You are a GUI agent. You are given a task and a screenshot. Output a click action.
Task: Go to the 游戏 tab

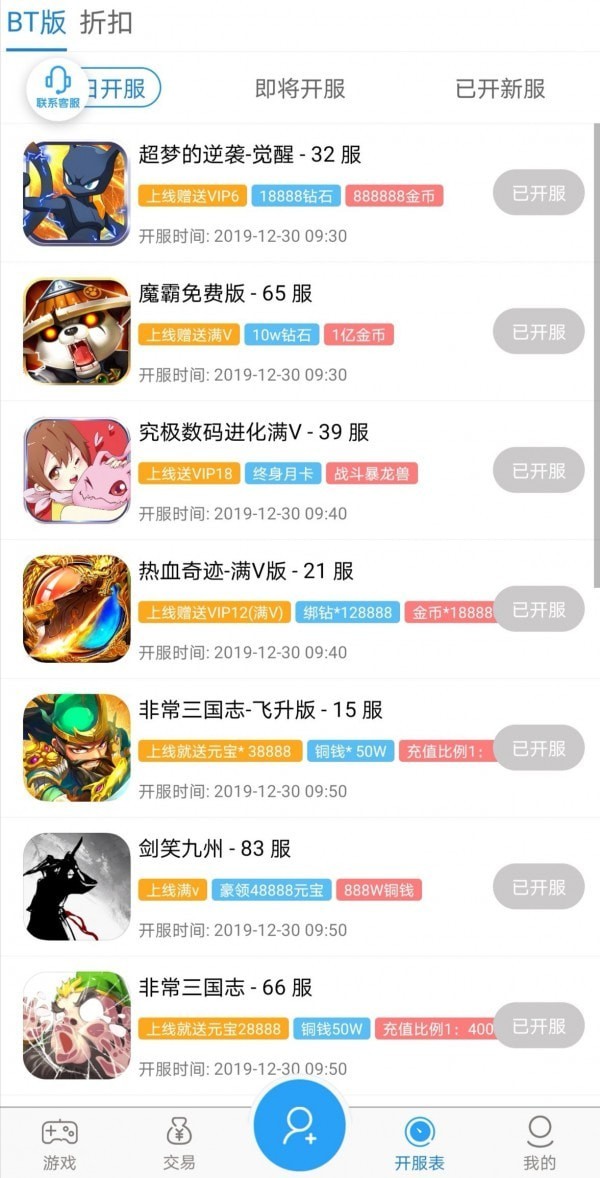[59, 1144]
